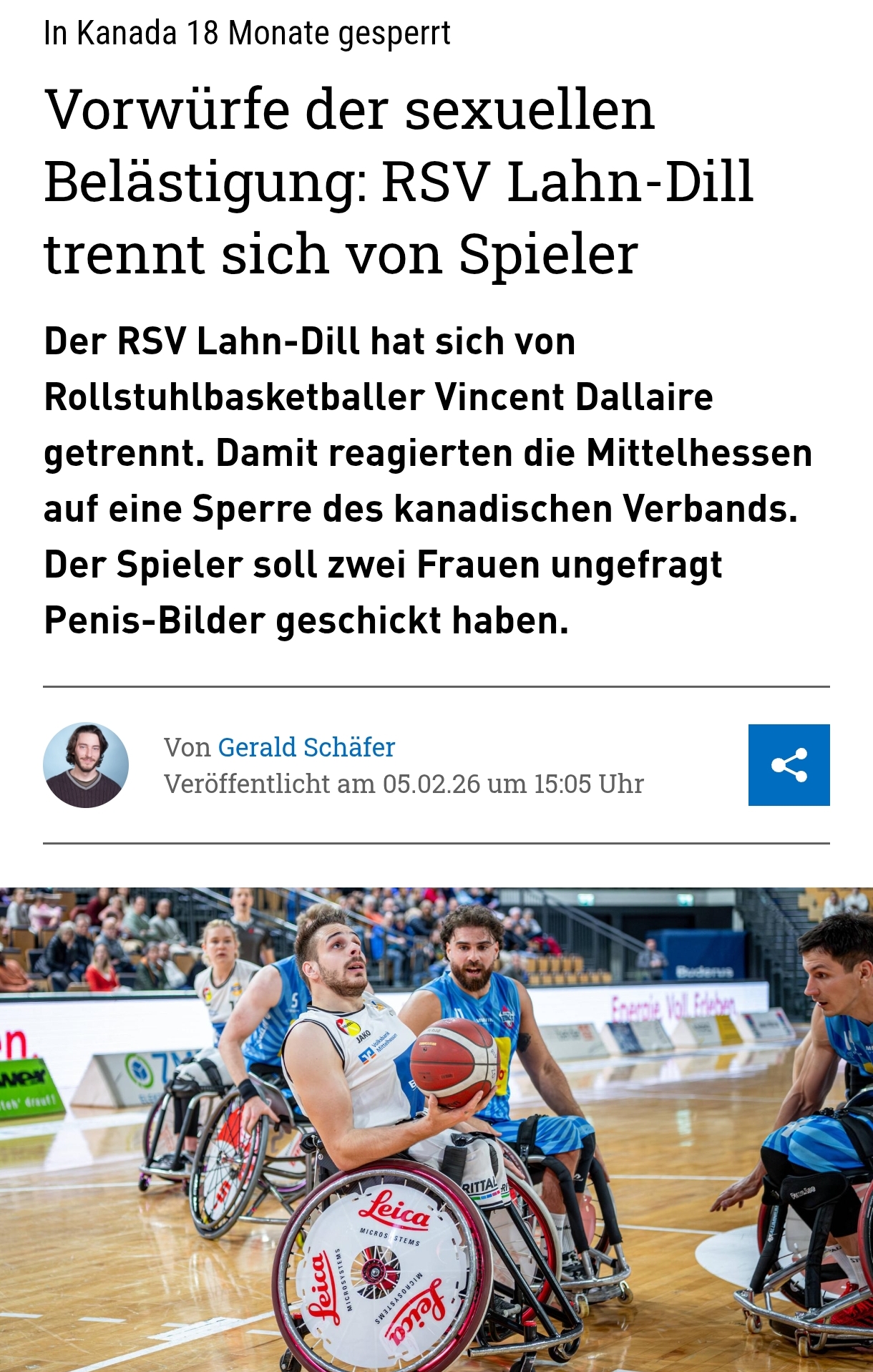Open author Gerald Schäfer's profile link

tap(306, 747)
